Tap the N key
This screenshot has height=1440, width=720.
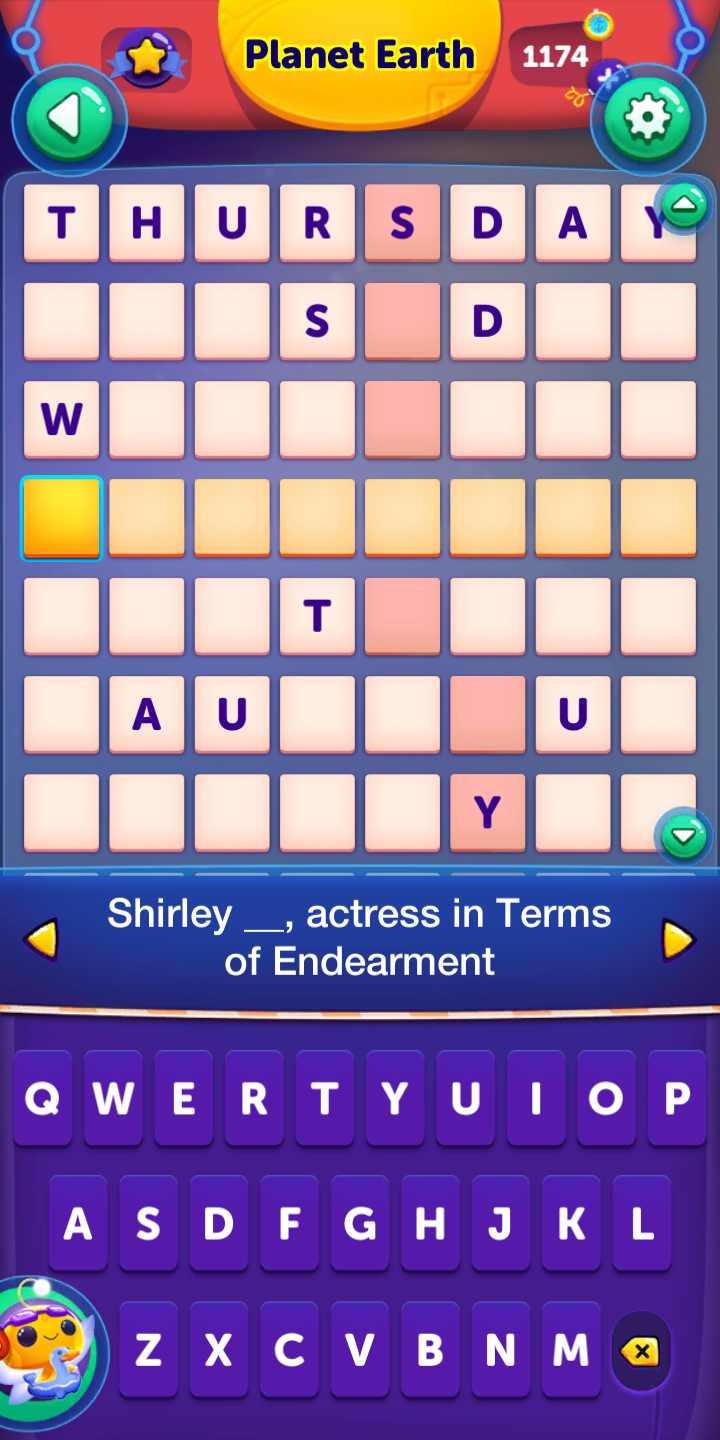point(500,1350)
